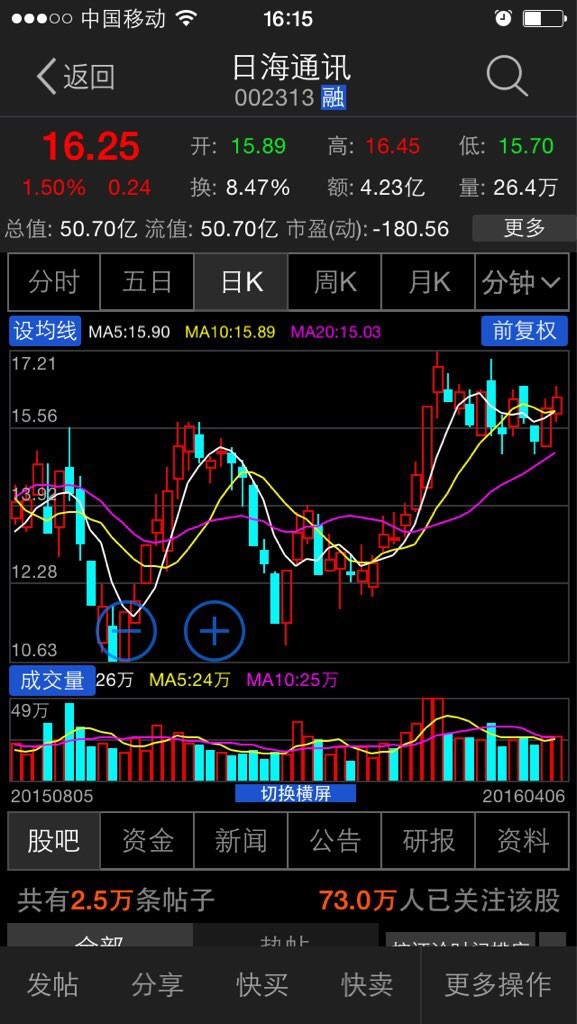The height and width of the screenshot is (1024, 577).
Task: View the 研报 research reports tab
Action: [x=429, y=841]
